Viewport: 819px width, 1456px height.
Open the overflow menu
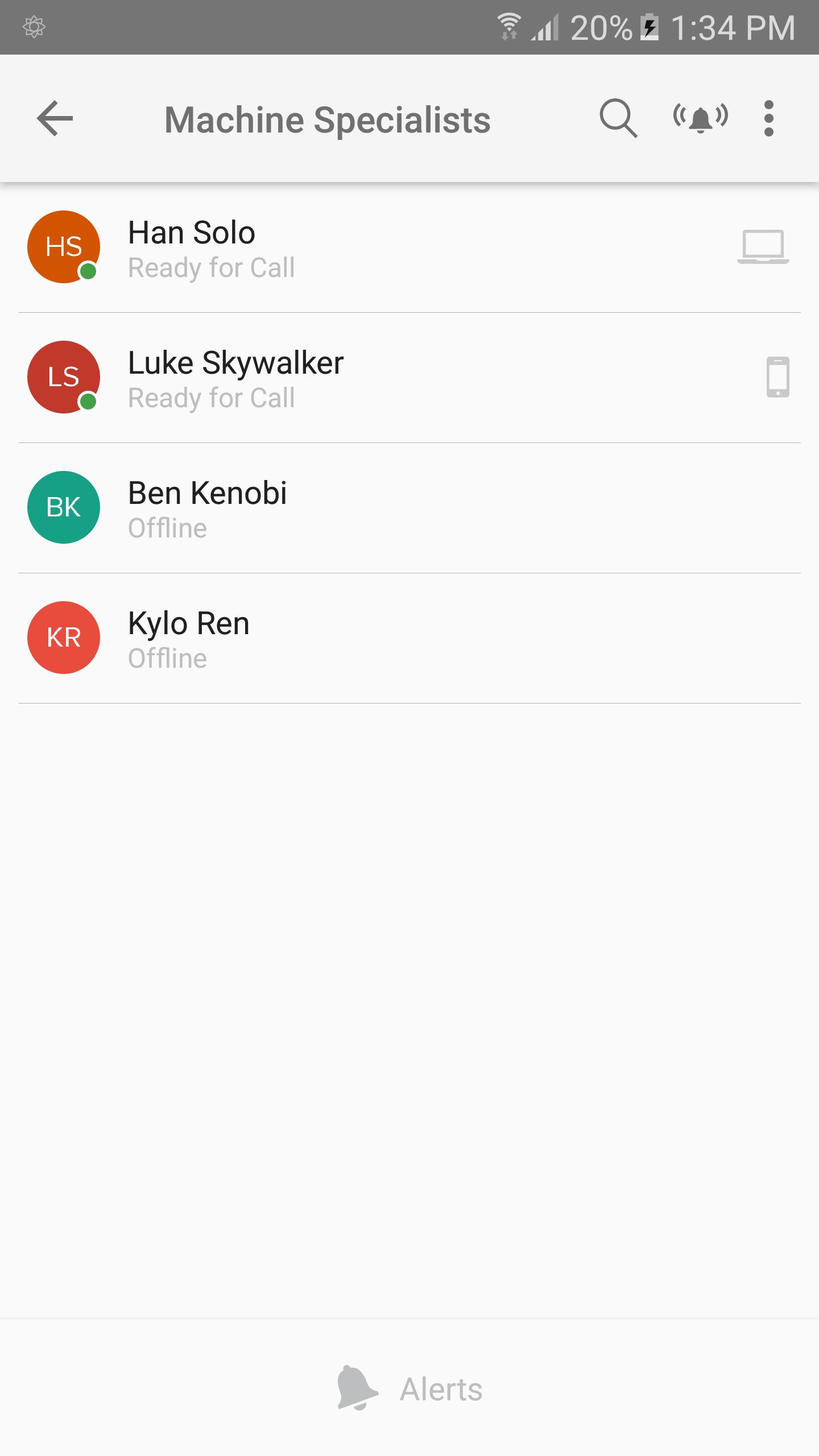pyautogui.click(x=769, y=118)
